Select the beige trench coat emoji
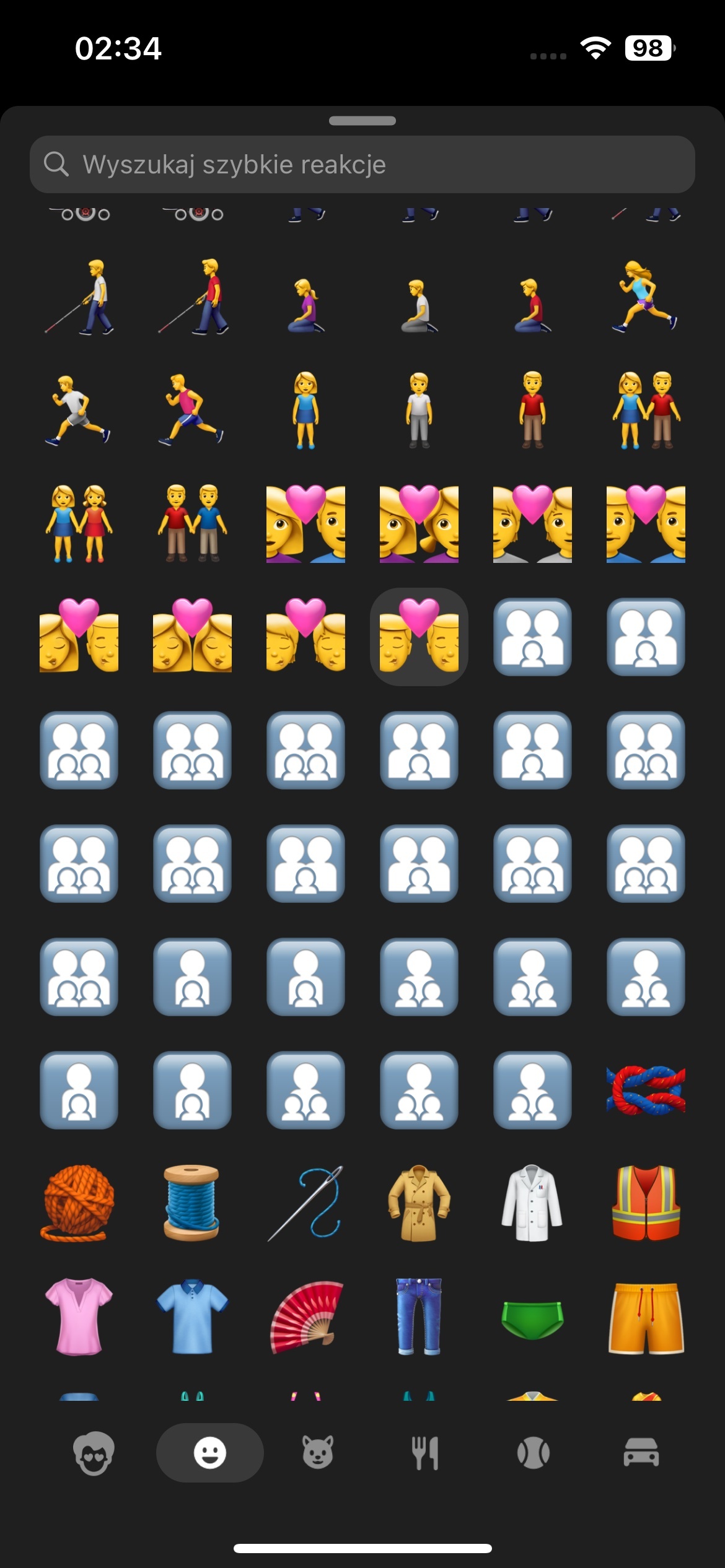 pos(419,1203)
